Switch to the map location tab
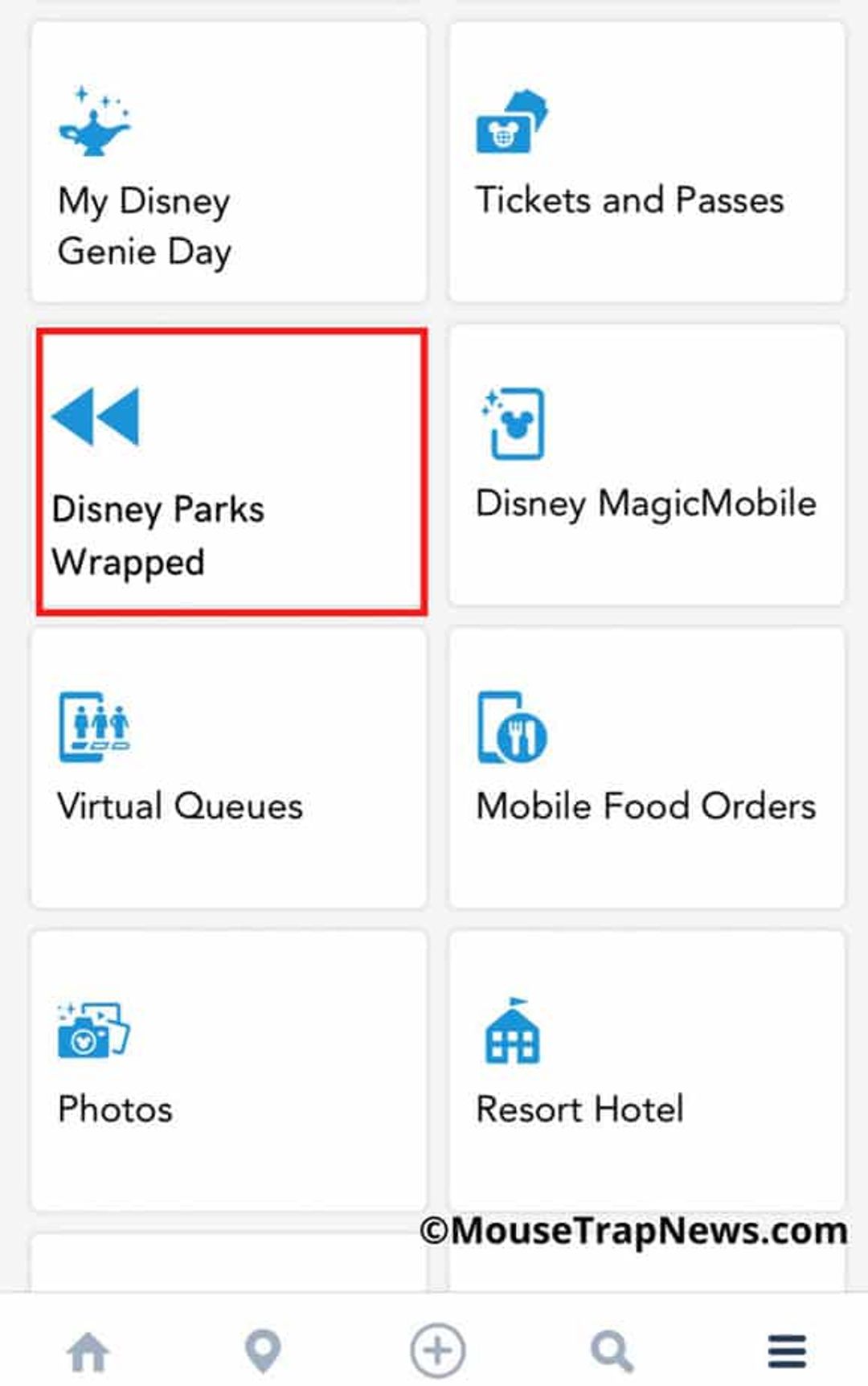The height and width of the screenshot is (1386, 868). pos(263,1351)
